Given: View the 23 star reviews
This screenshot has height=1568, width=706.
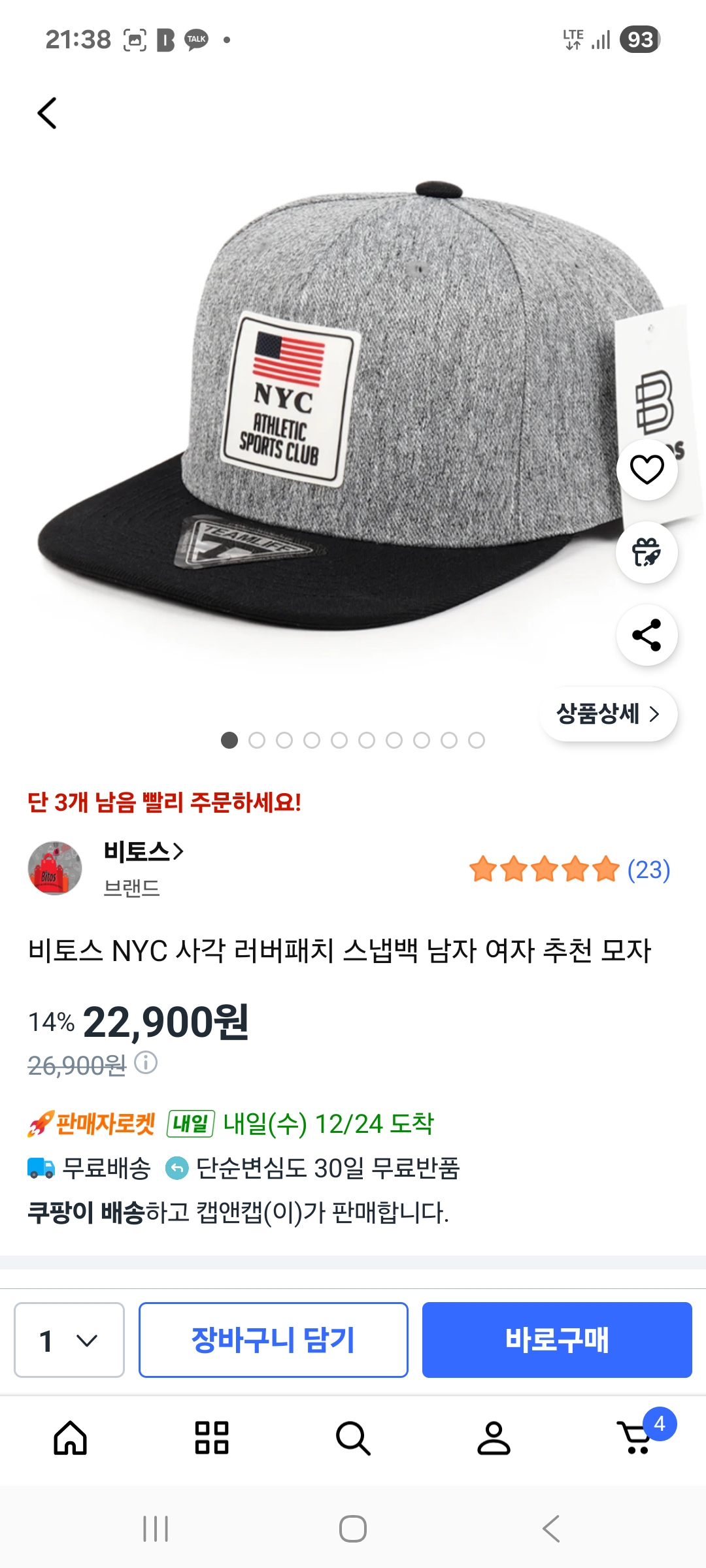Looking at the screenshot, I should [569, 870].
